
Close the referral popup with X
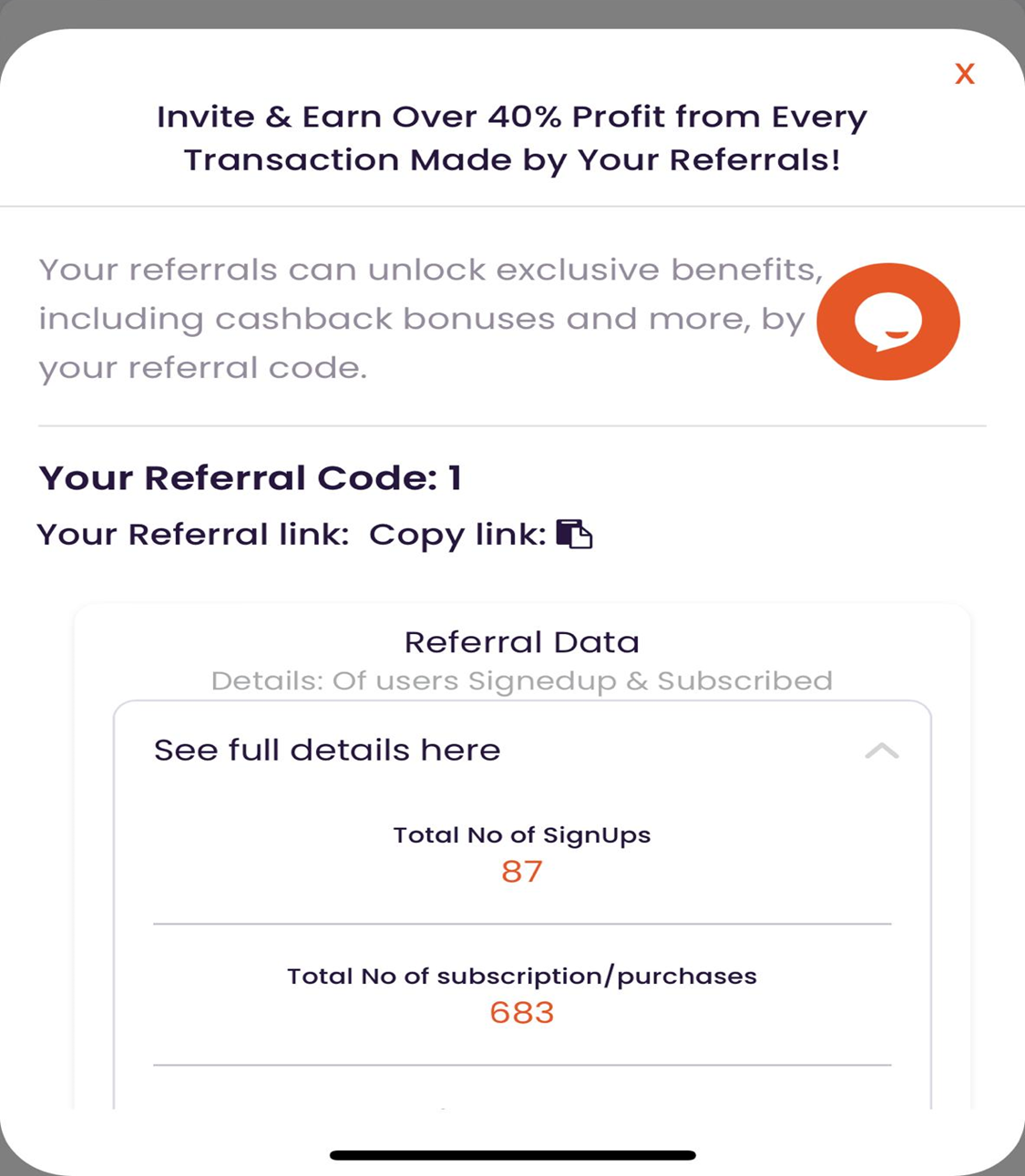click(964, 74)
